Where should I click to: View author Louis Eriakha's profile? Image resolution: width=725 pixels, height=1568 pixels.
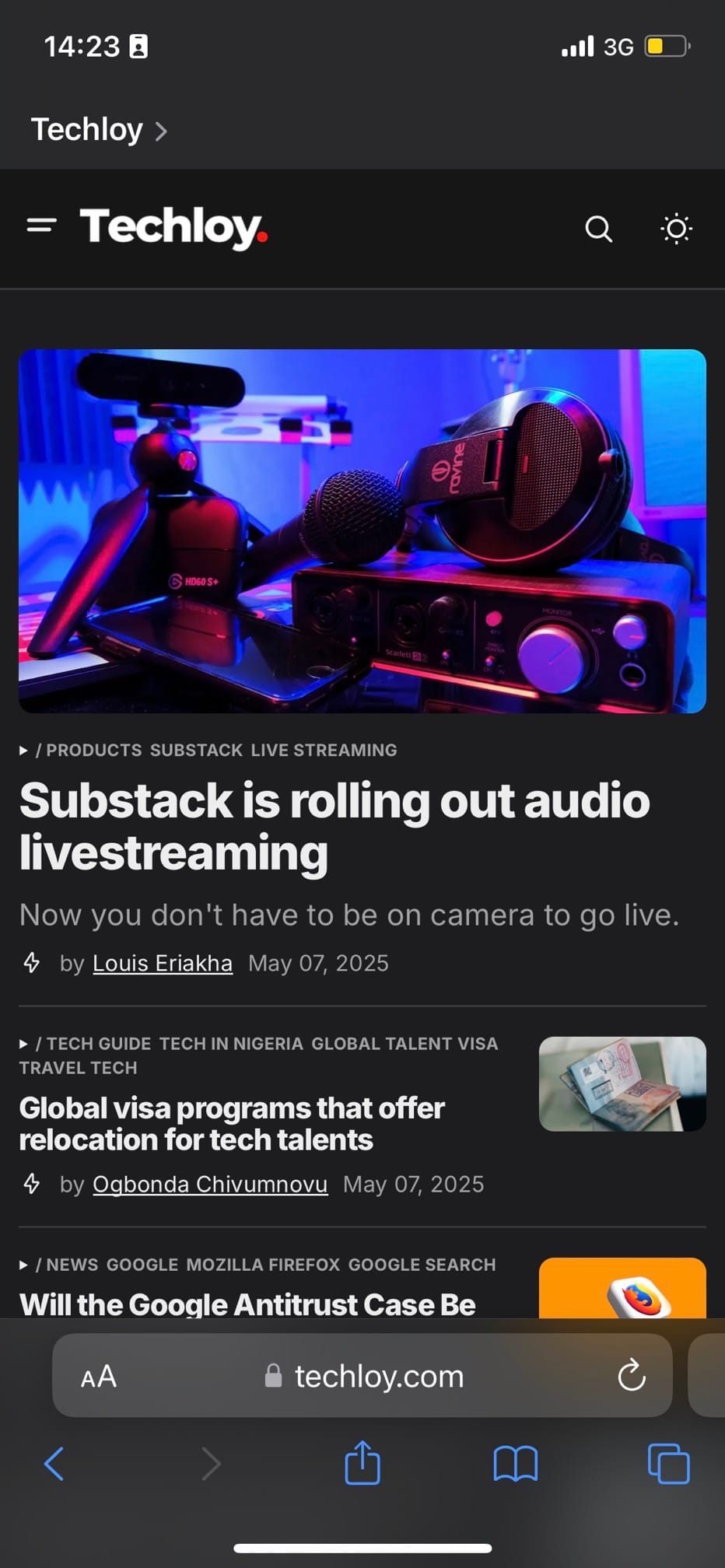coord(163,963)
